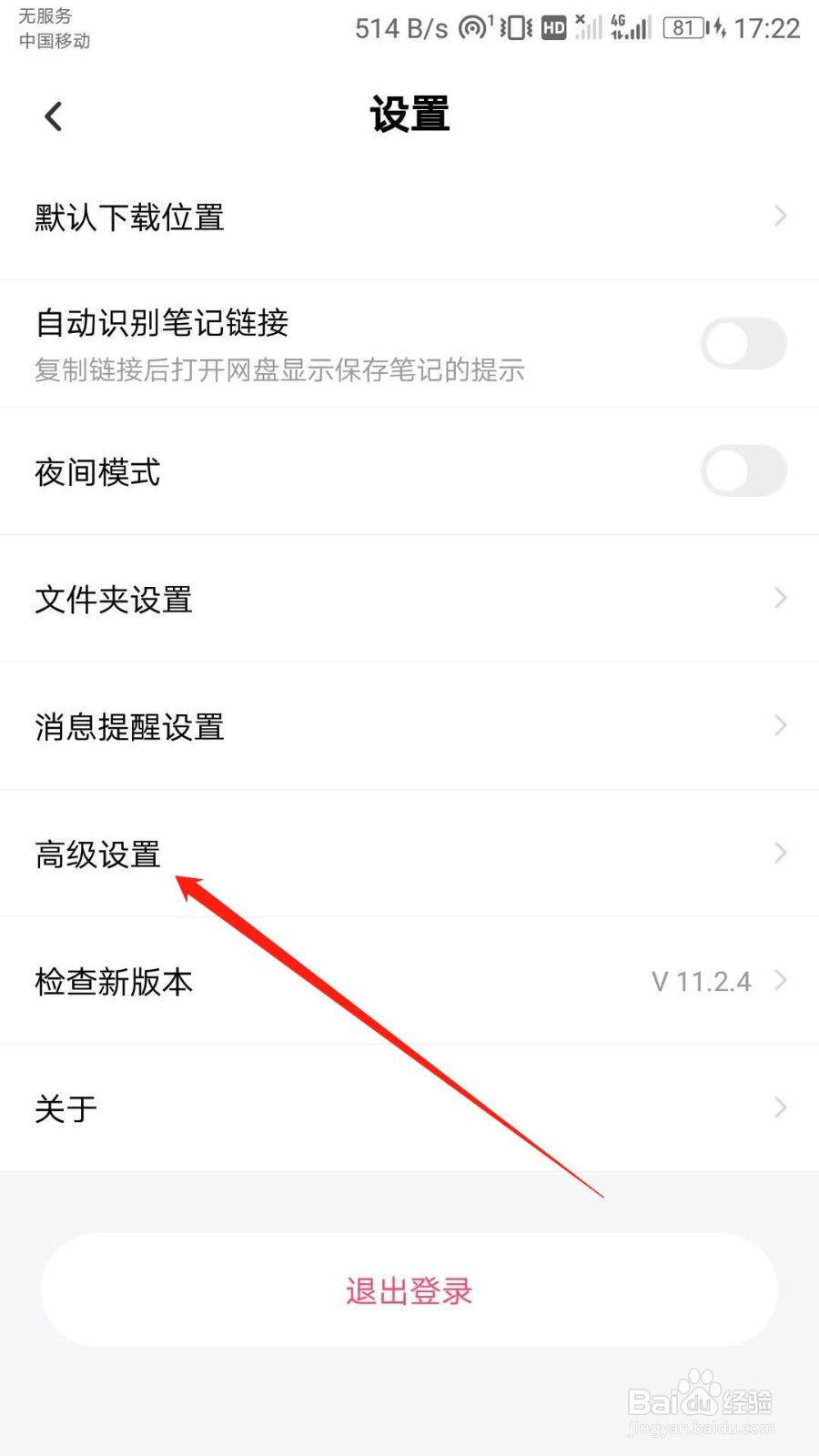Tap the no-SIM signal icon in status bar

587,27
